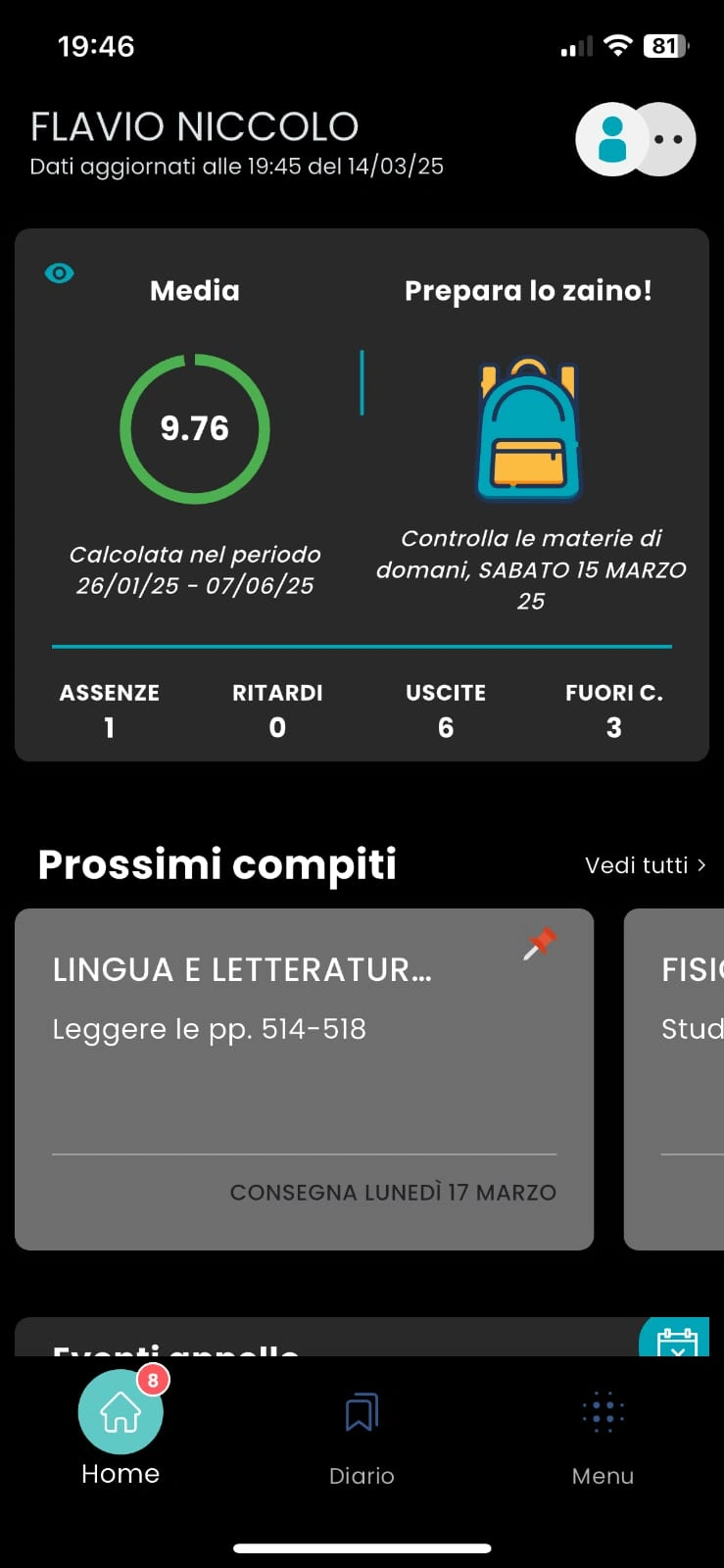
Task: Open the student profile avatar
Action: click(x=610, y=139)
